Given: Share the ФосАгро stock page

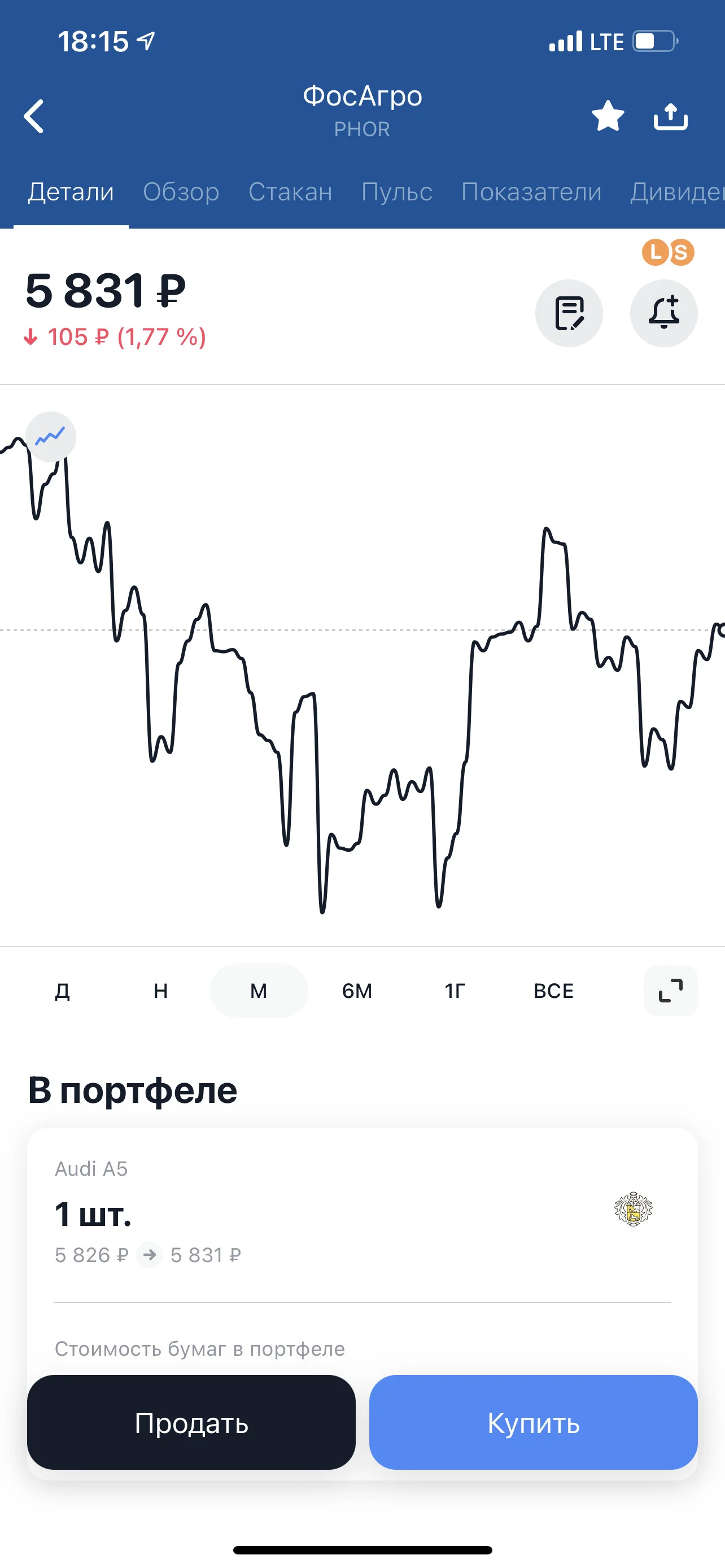Looking at the screenshot, I should tap(670, 116).
